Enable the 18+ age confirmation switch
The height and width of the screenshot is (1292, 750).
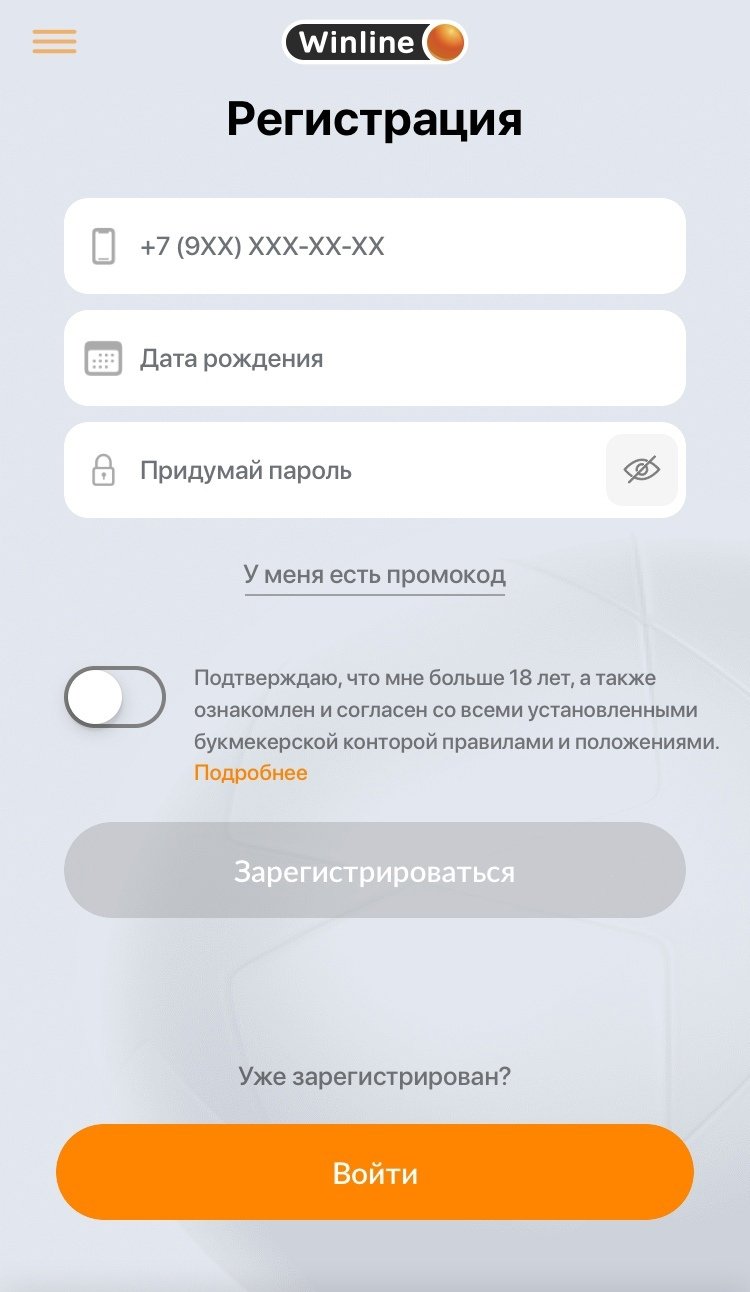point(115,697)
